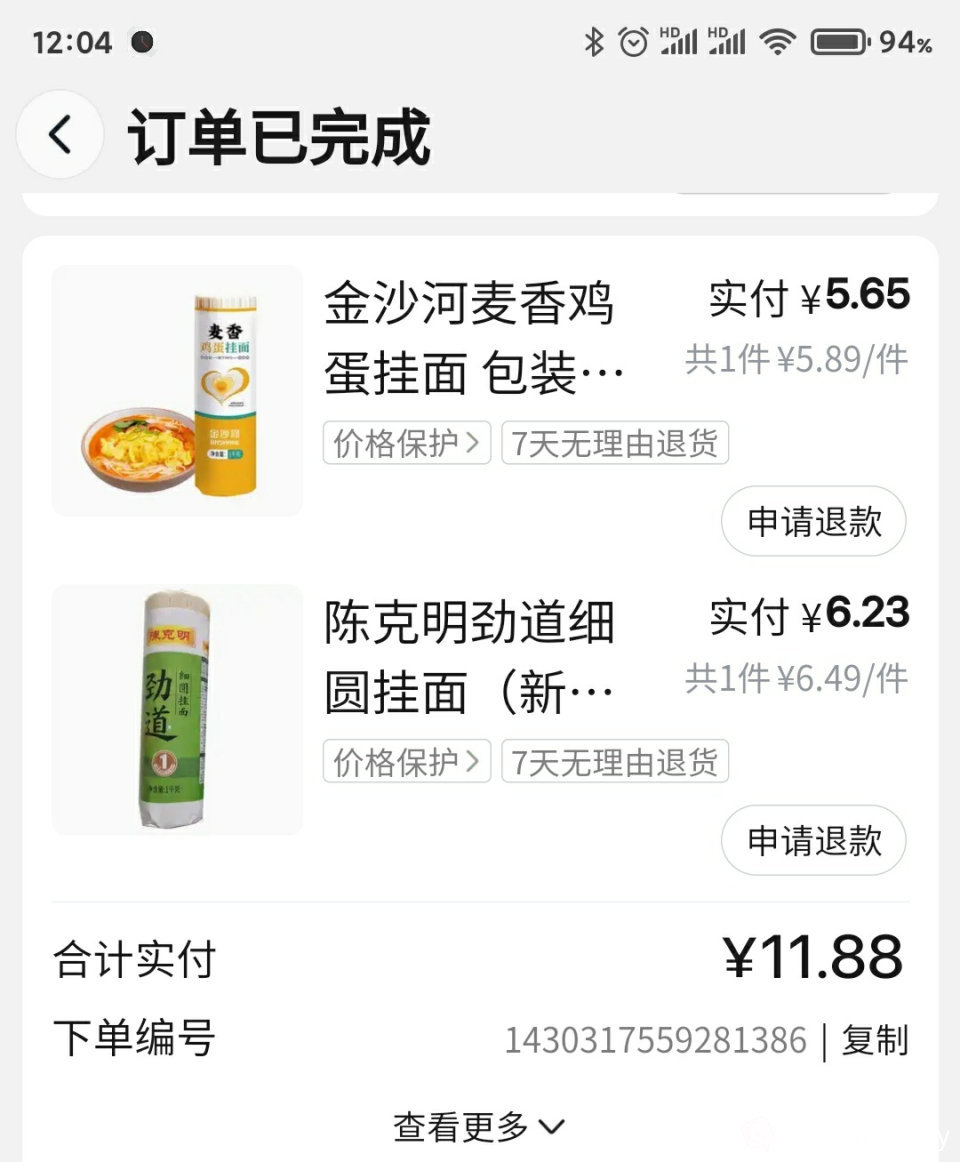The height and width of the screenshot is (1162, 960).
Task: View 7天无理由退货 for 金沙河 noodles
Action: click(615, 443)
